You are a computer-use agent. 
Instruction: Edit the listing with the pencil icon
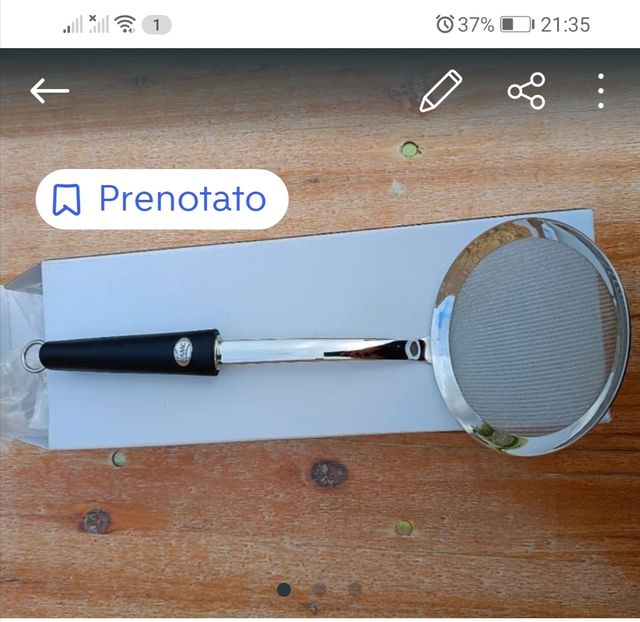tap(440, 91)
